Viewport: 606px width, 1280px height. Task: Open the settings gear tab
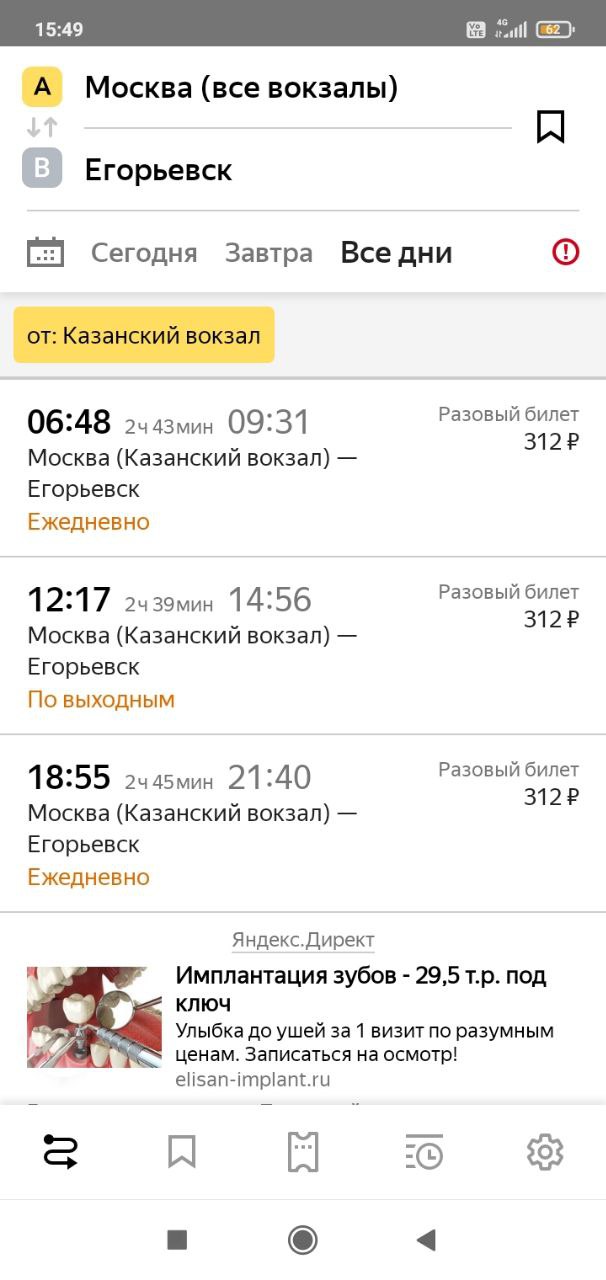(x=545, y=1153)
